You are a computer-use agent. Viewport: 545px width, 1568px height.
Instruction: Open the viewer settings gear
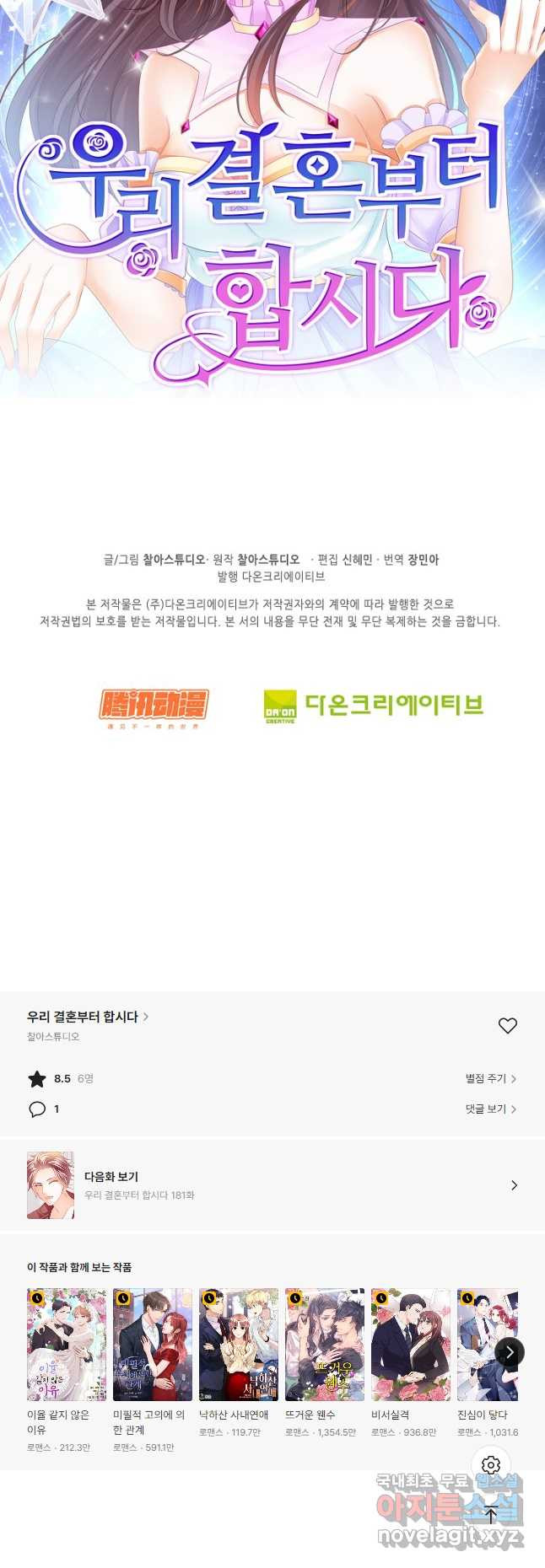coord(491,1465)
